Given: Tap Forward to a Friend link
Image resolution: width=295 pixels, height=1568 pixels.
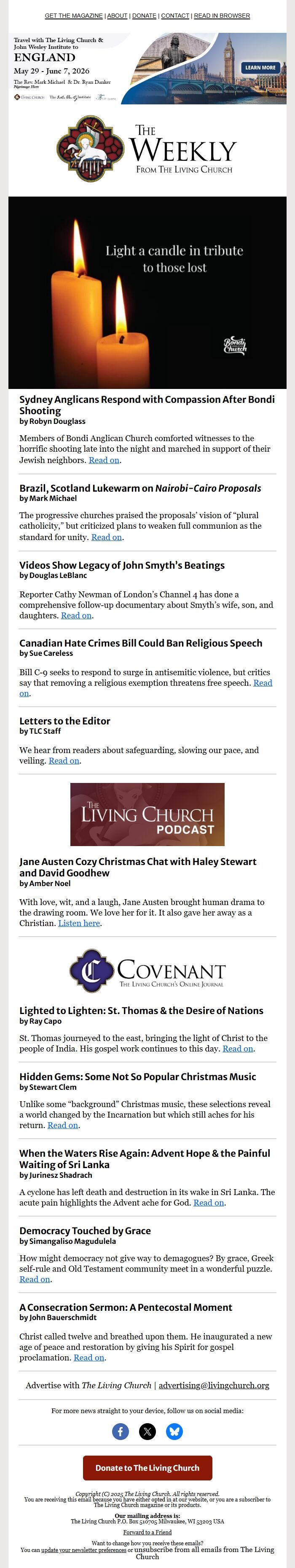Looking at the screenshot, I should pyautogui.click(x=147, y=1532).
